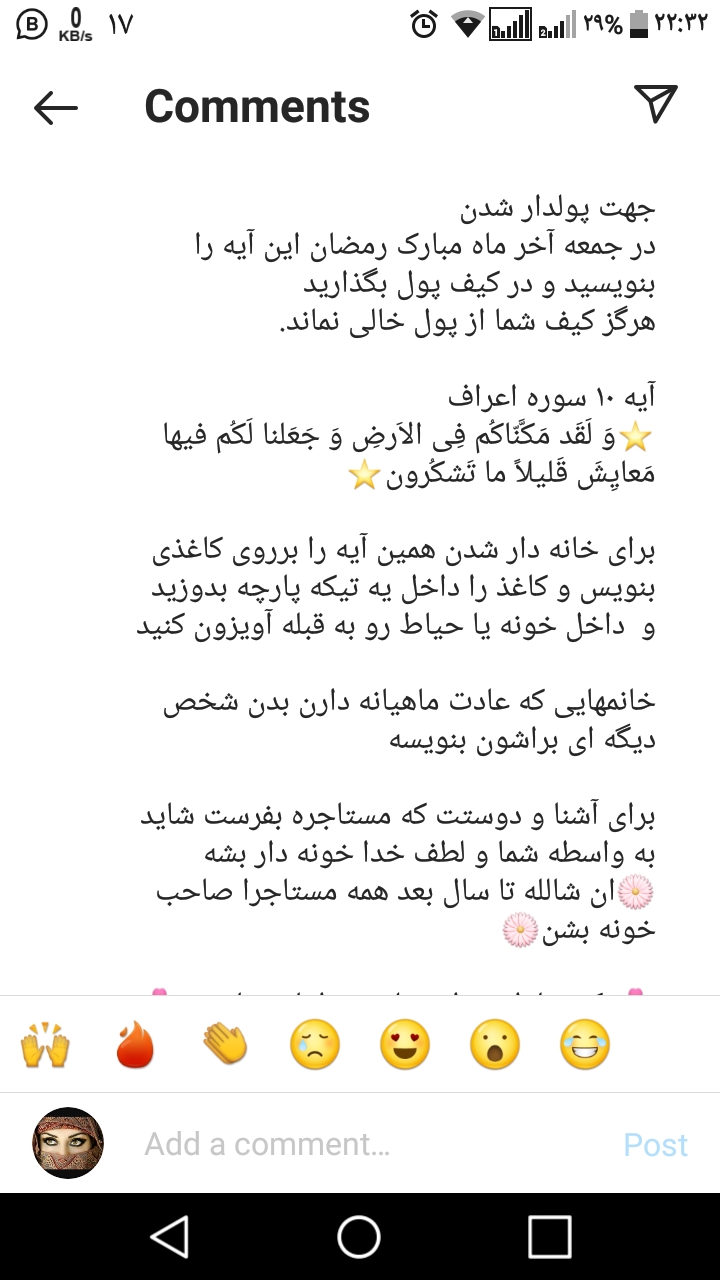Tap the system home button

coord(359,1237)
